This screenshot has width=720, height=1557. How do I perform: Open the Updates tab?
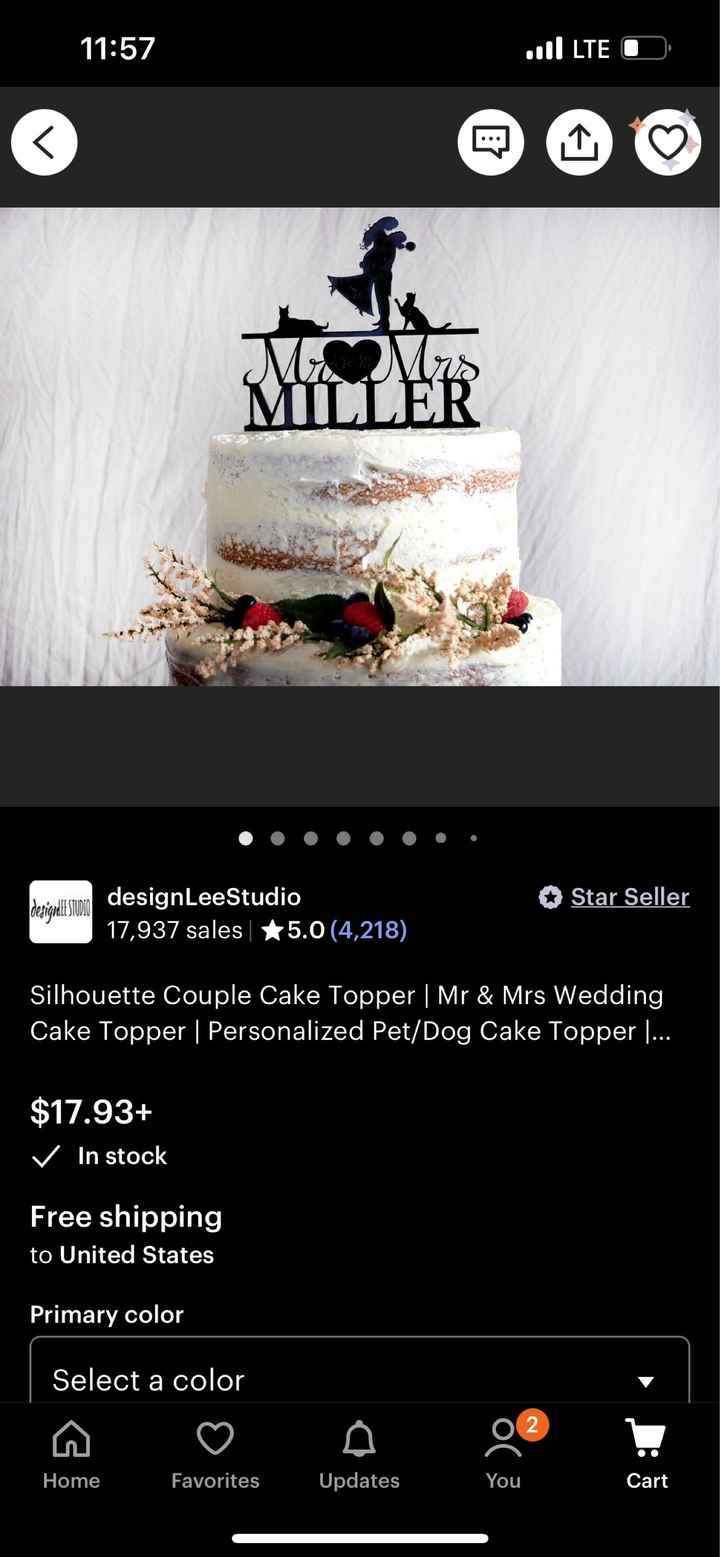[x=359, y=1456]
